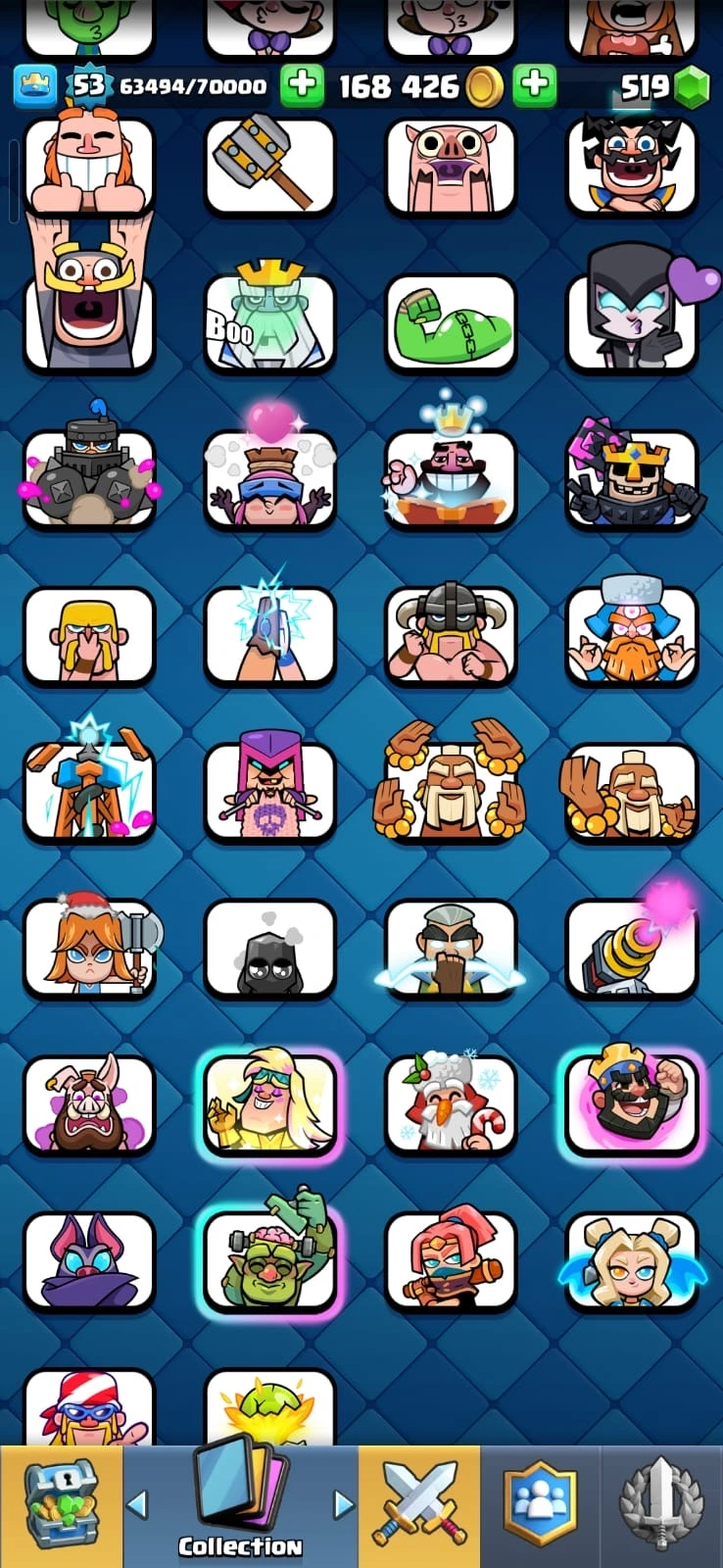Open the Battle crossed swords tab
This screenshot has height=1568, width=723.
(419, 1504)
